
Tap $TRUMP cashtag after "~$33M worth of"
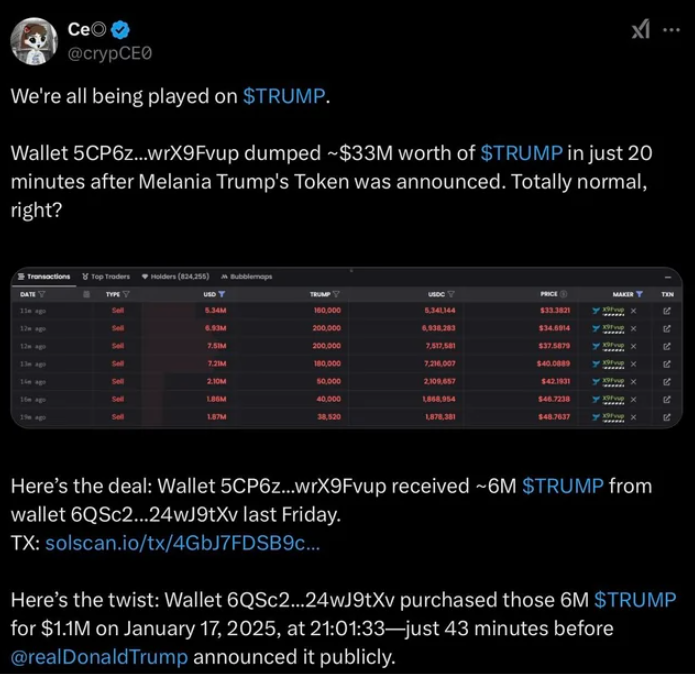(x=521, y=154)
